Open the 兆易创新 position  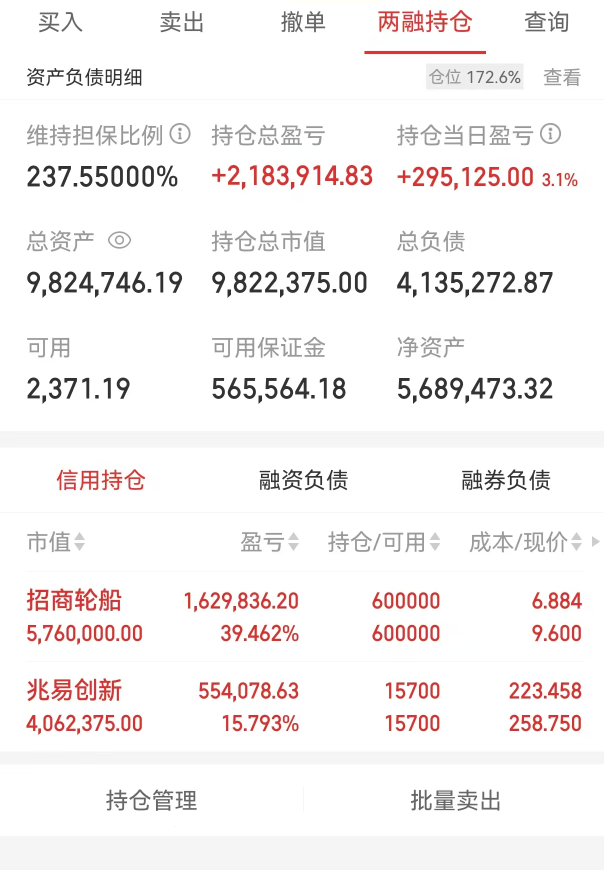pos(74,690)
